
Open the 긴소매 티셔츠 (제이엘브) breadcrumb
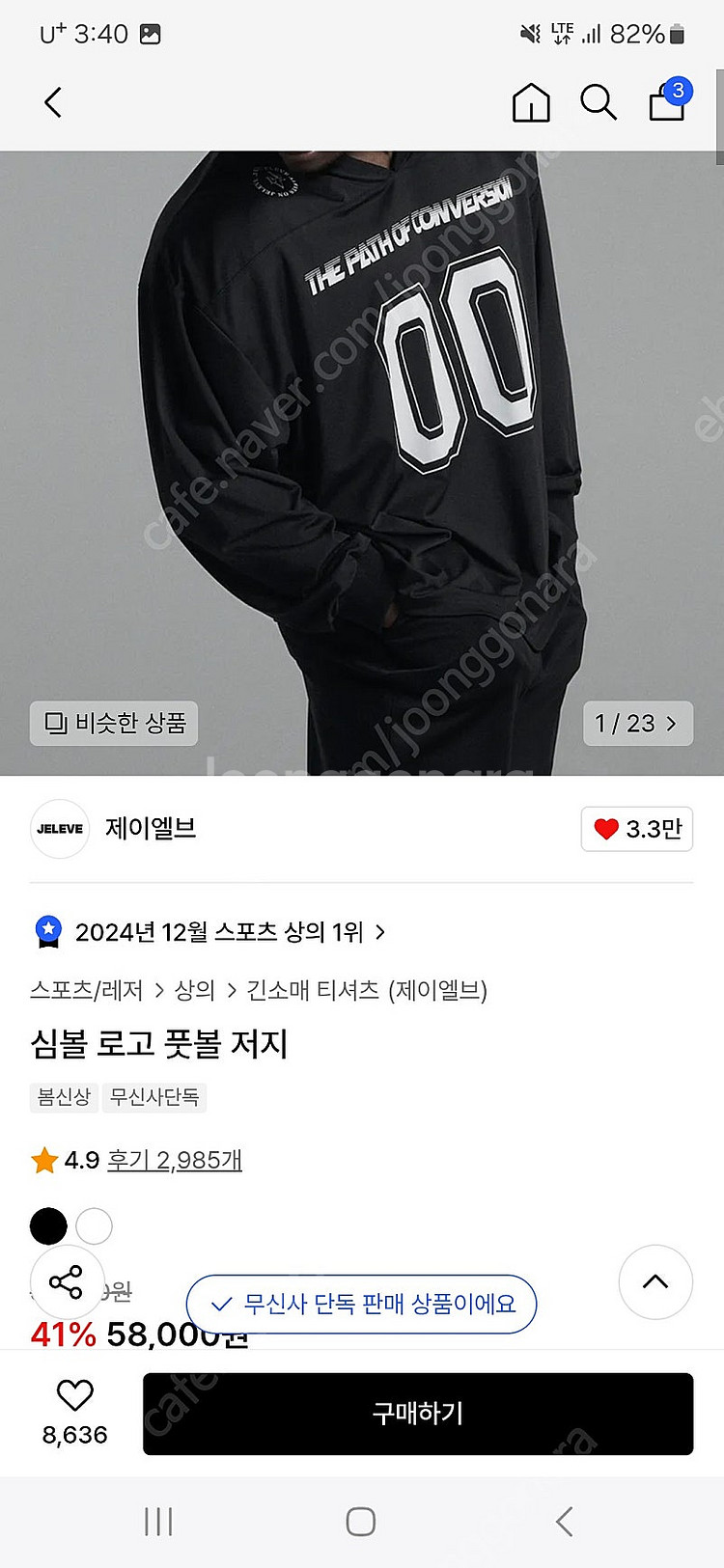tap(366, 990)
